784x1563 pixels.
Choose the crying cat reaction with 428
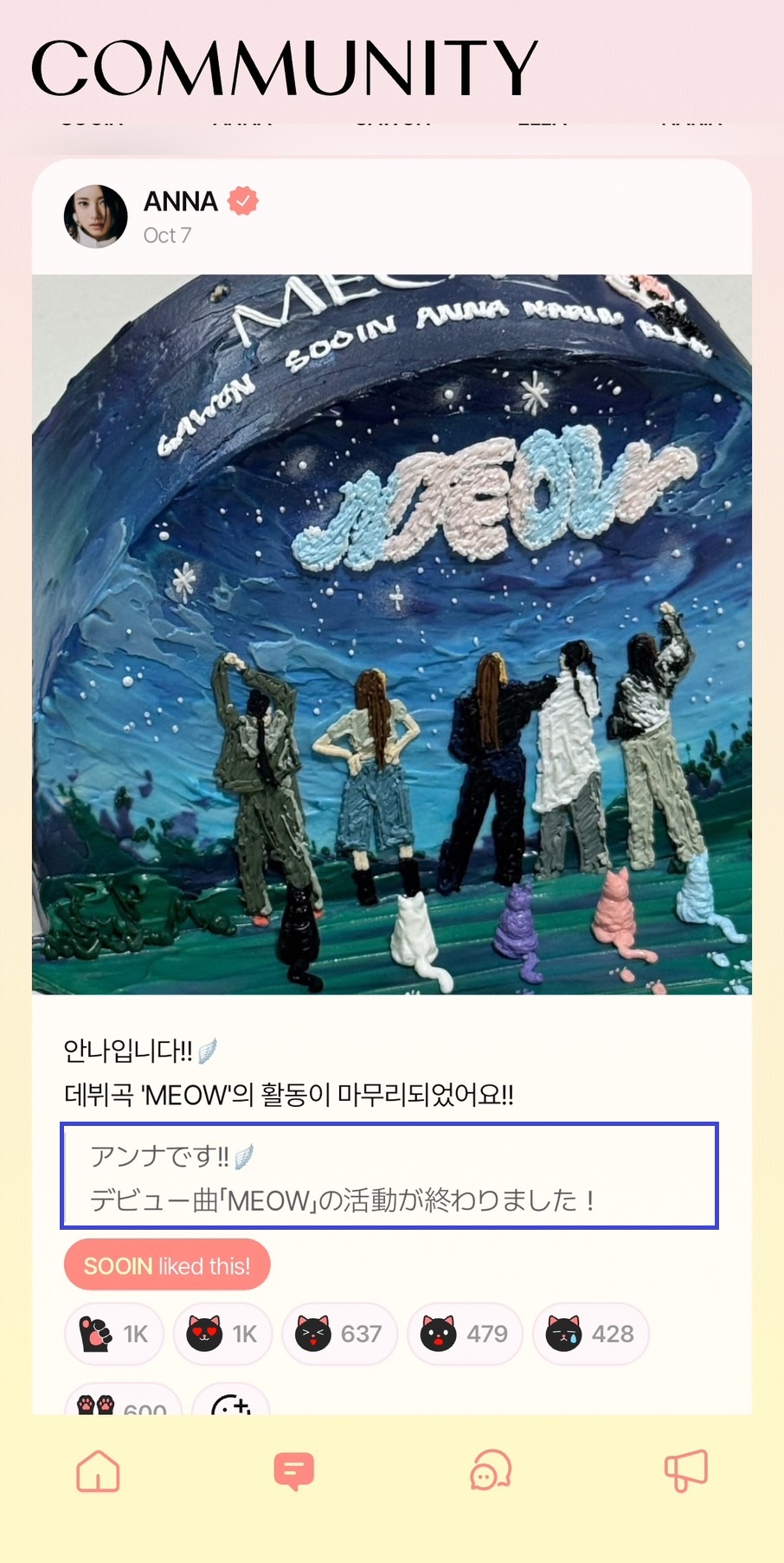(x=590, y=1334)
